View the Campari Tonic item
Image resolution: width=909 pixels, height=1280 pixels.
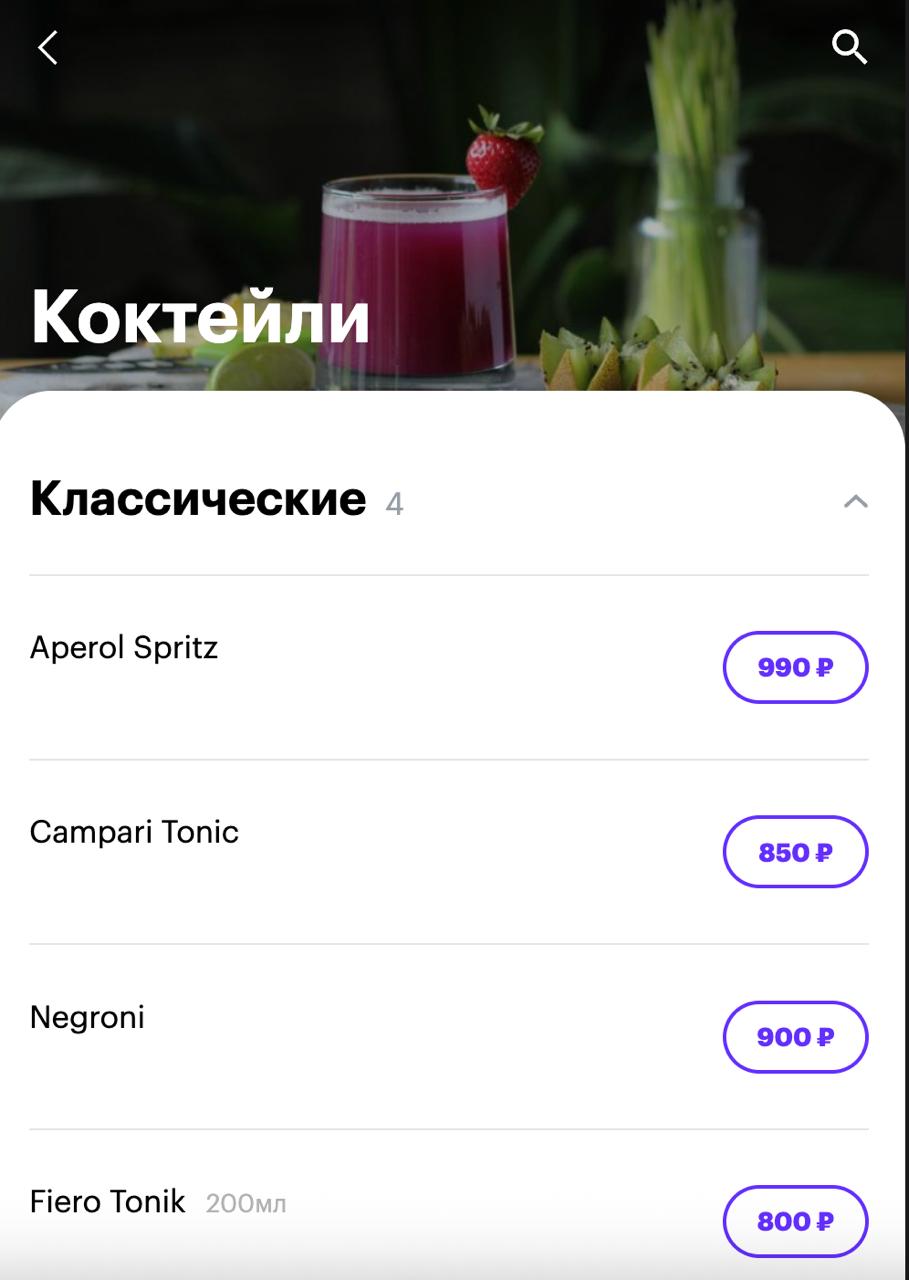(134, 832)
